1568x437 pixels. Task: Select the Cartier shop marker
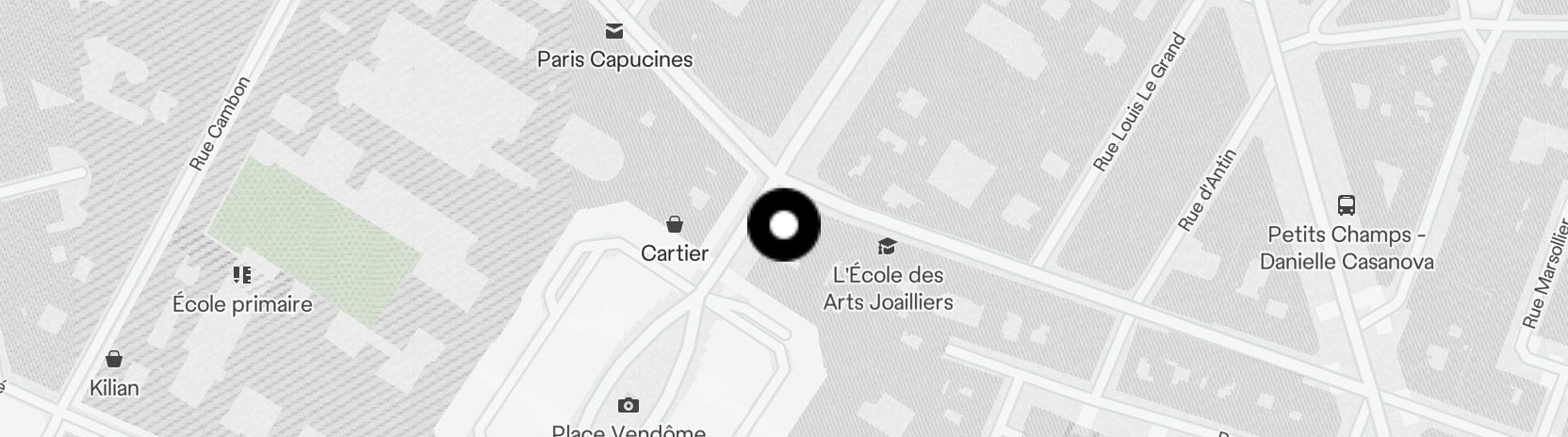(675, 224)
